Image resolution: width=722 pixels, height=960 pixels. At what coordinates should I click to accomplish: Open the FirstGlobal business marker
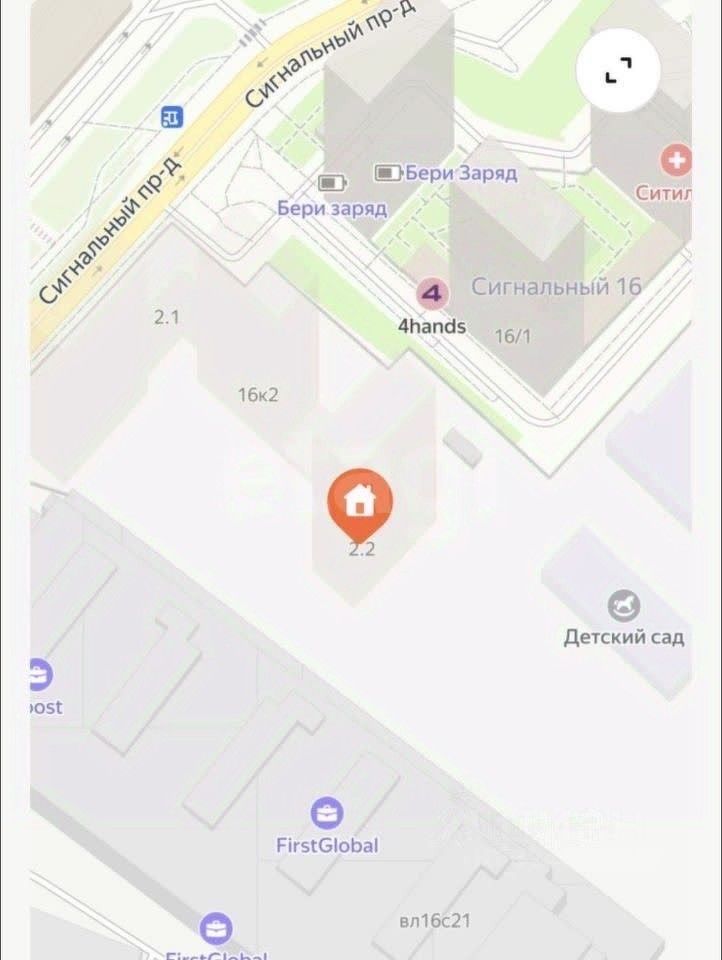[x=326, y=814]
